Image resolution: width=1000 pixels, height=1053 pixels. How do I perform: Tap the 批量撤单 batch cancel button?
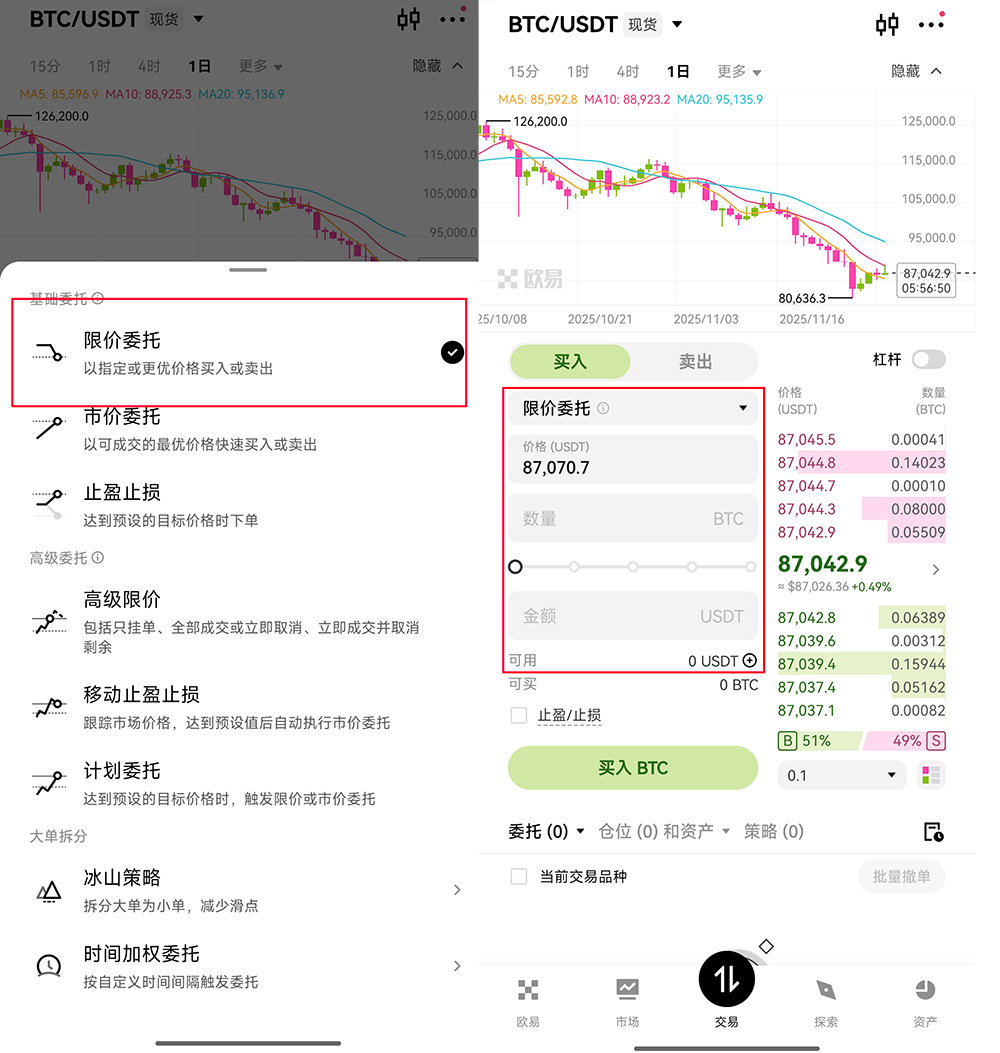coord(901,876)
